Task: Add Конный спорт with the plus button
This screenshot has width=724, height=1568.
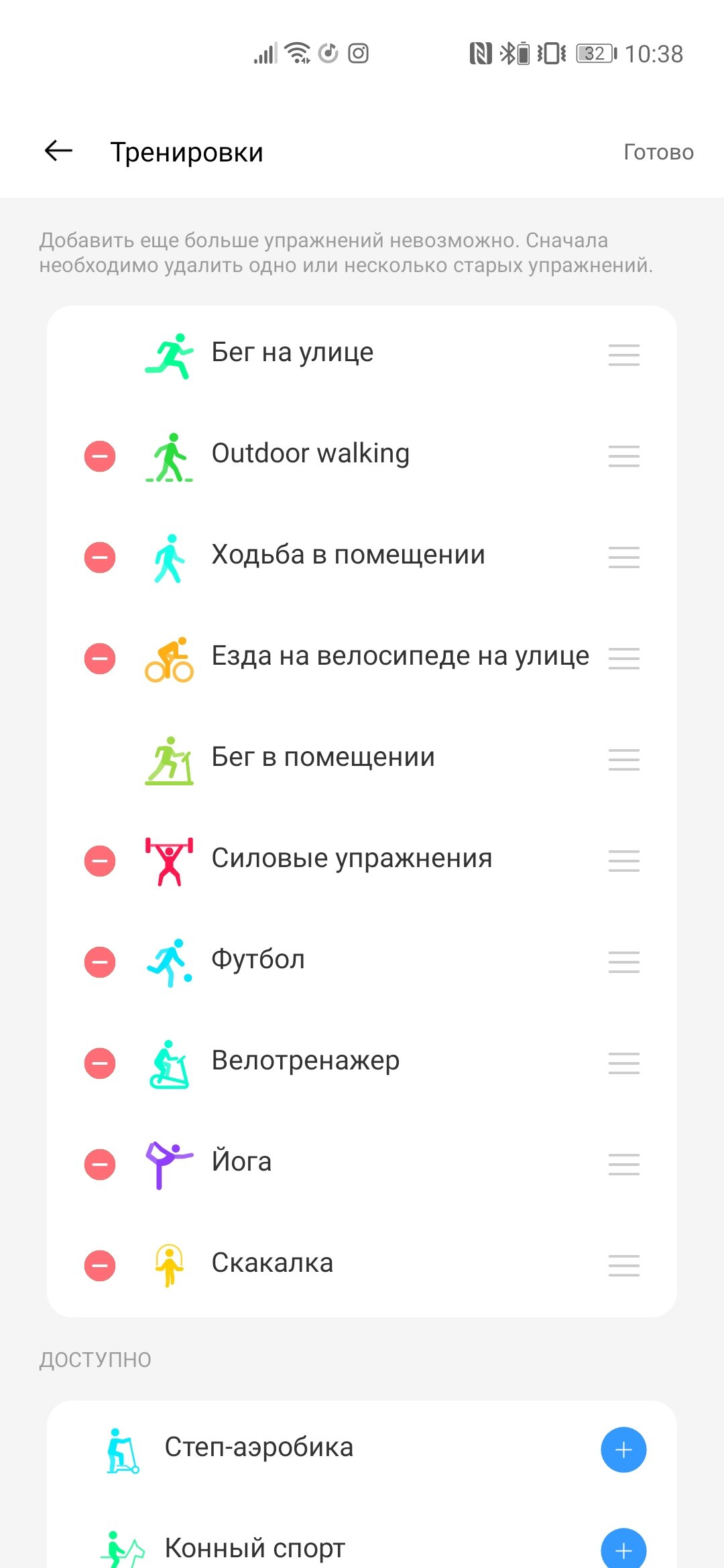Action: click(x=623, y=1549)
